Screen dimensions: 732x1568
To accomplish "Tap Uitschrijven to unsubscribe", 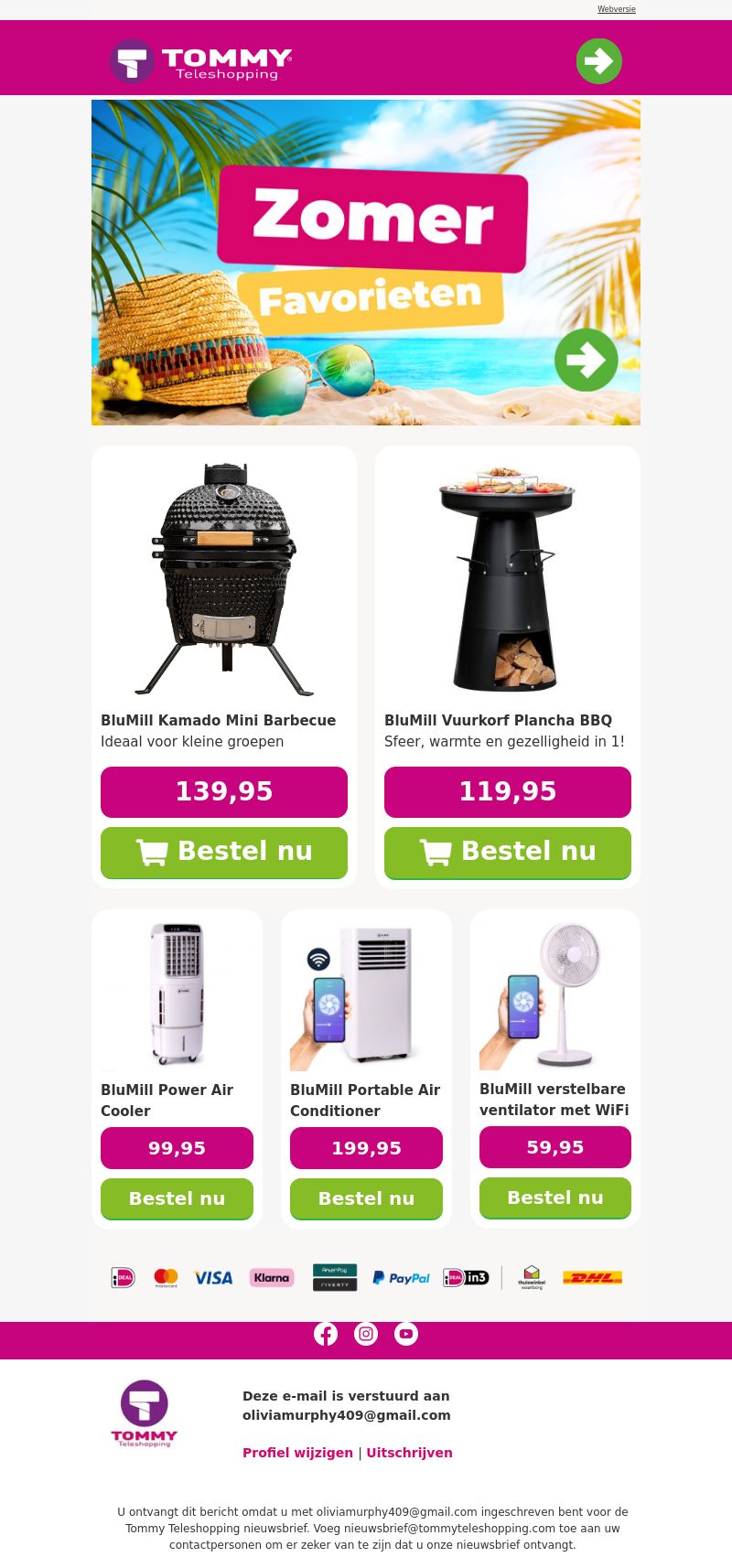I will coord(409,1453).
